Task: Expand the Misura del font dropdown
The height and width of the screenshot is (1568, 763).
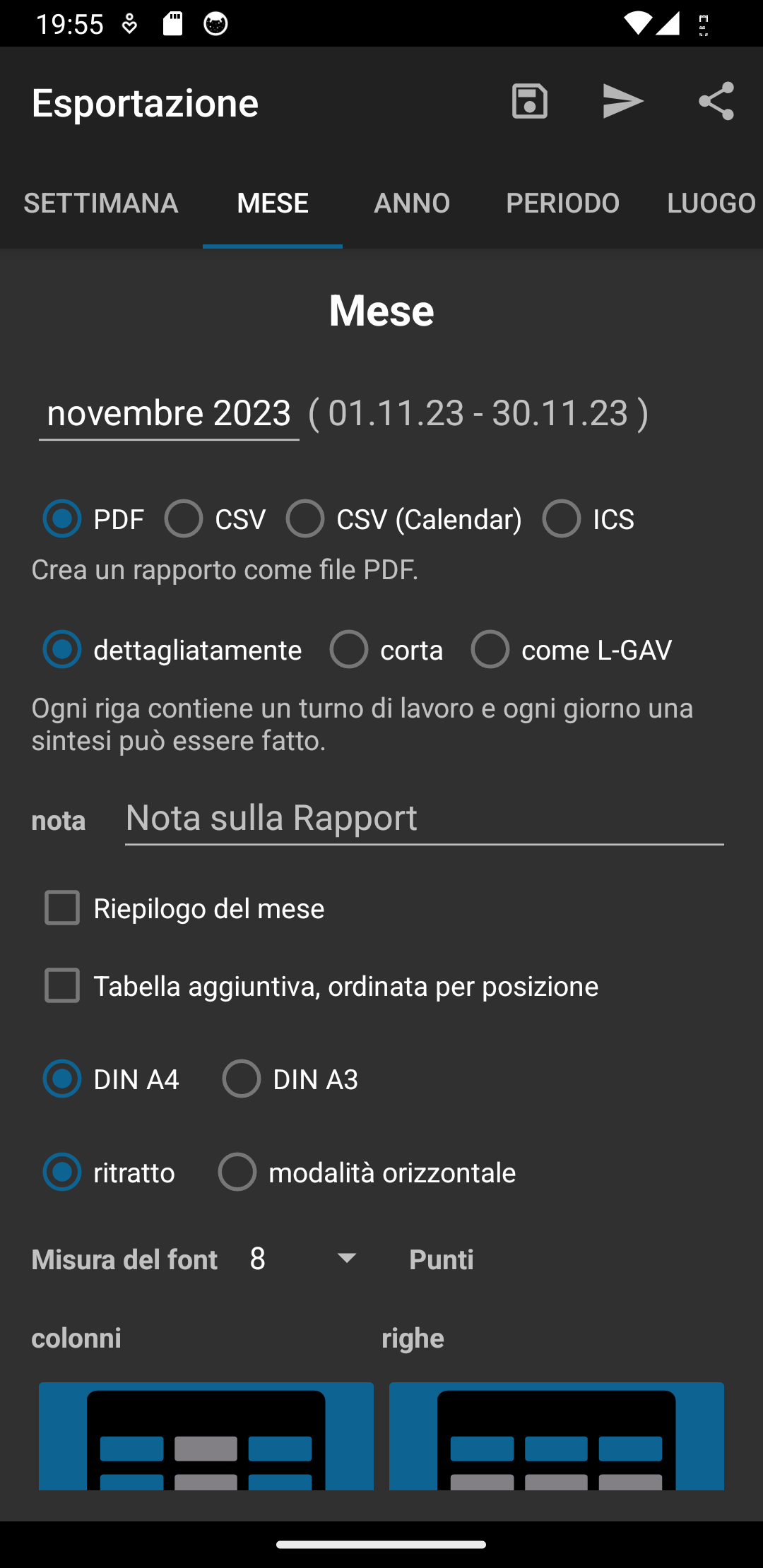Action: point(302,1259)
